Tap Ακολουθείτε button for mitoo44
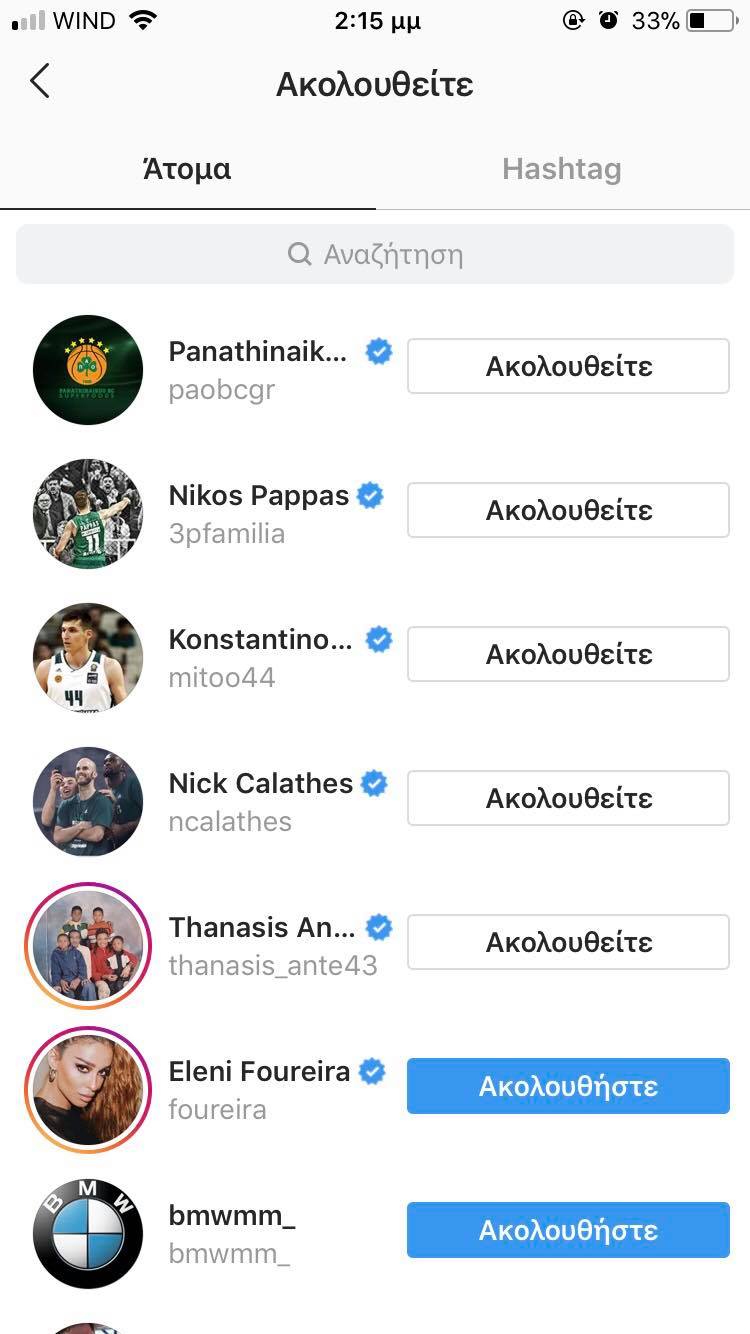This screenshot has width=750, height=1334. click(x=568, y=654)
